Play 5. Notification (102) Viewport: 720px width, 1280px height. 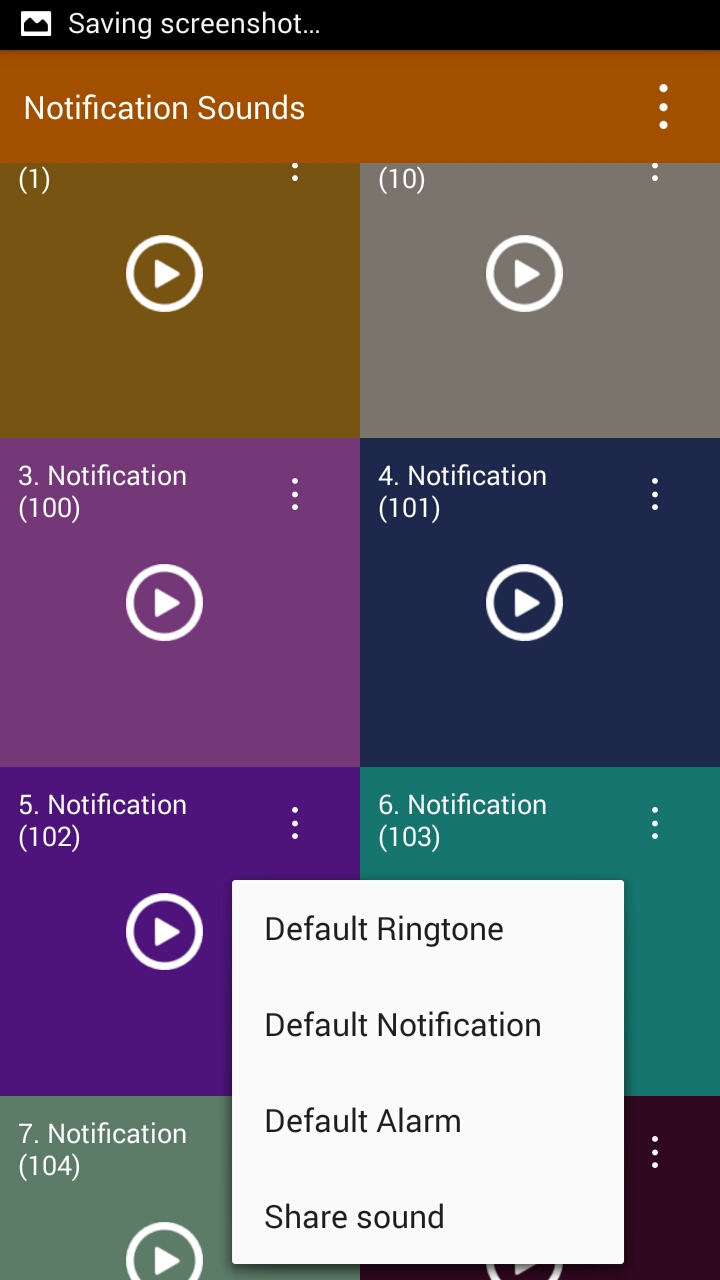[x=165, y=931]
